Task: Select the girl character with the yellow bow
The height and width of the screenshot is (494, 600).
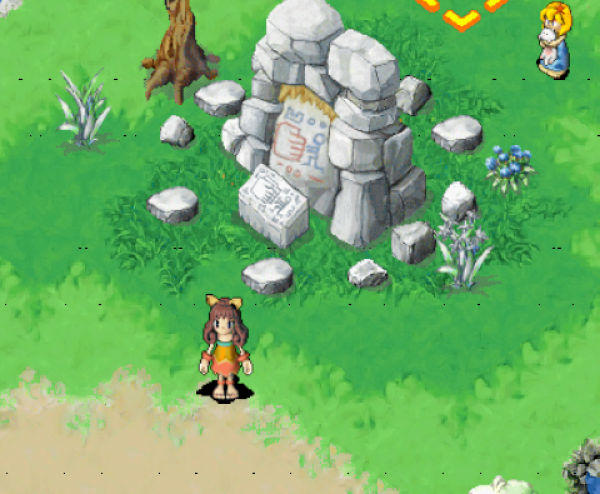Action: click(x=225, y=347)
